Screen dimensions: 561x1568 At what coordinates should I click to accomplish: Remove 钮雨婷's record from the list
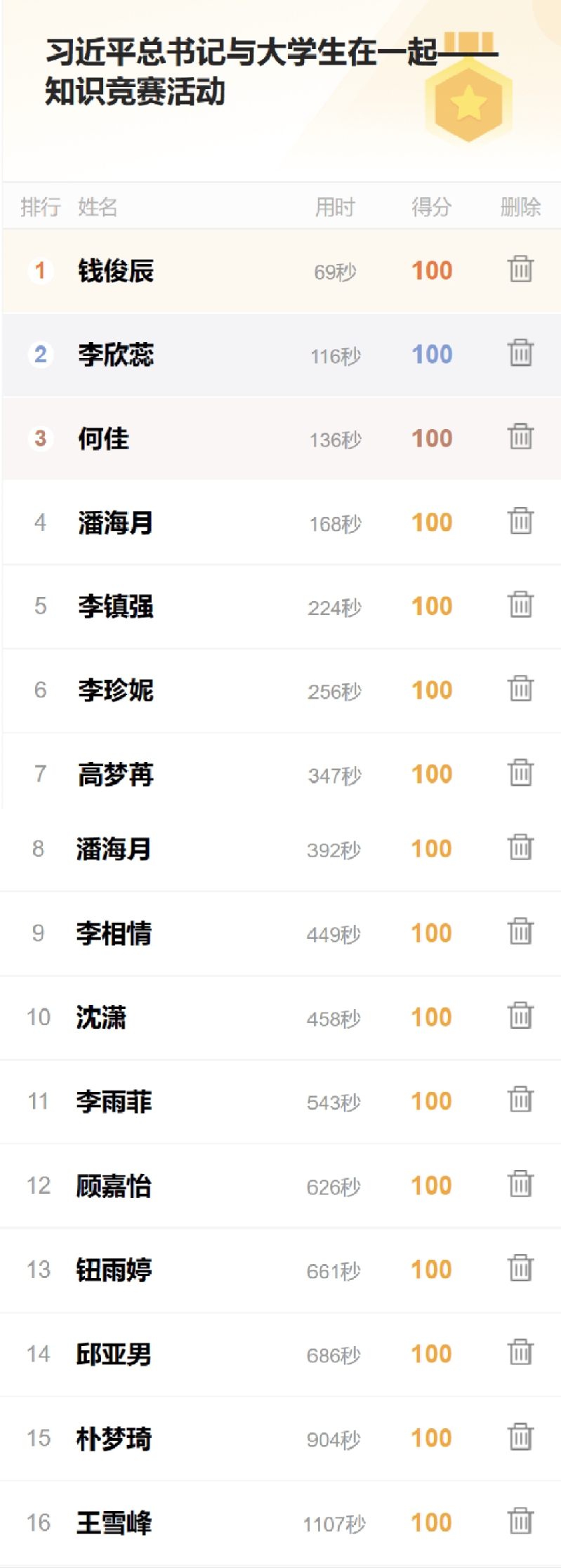520,1268
